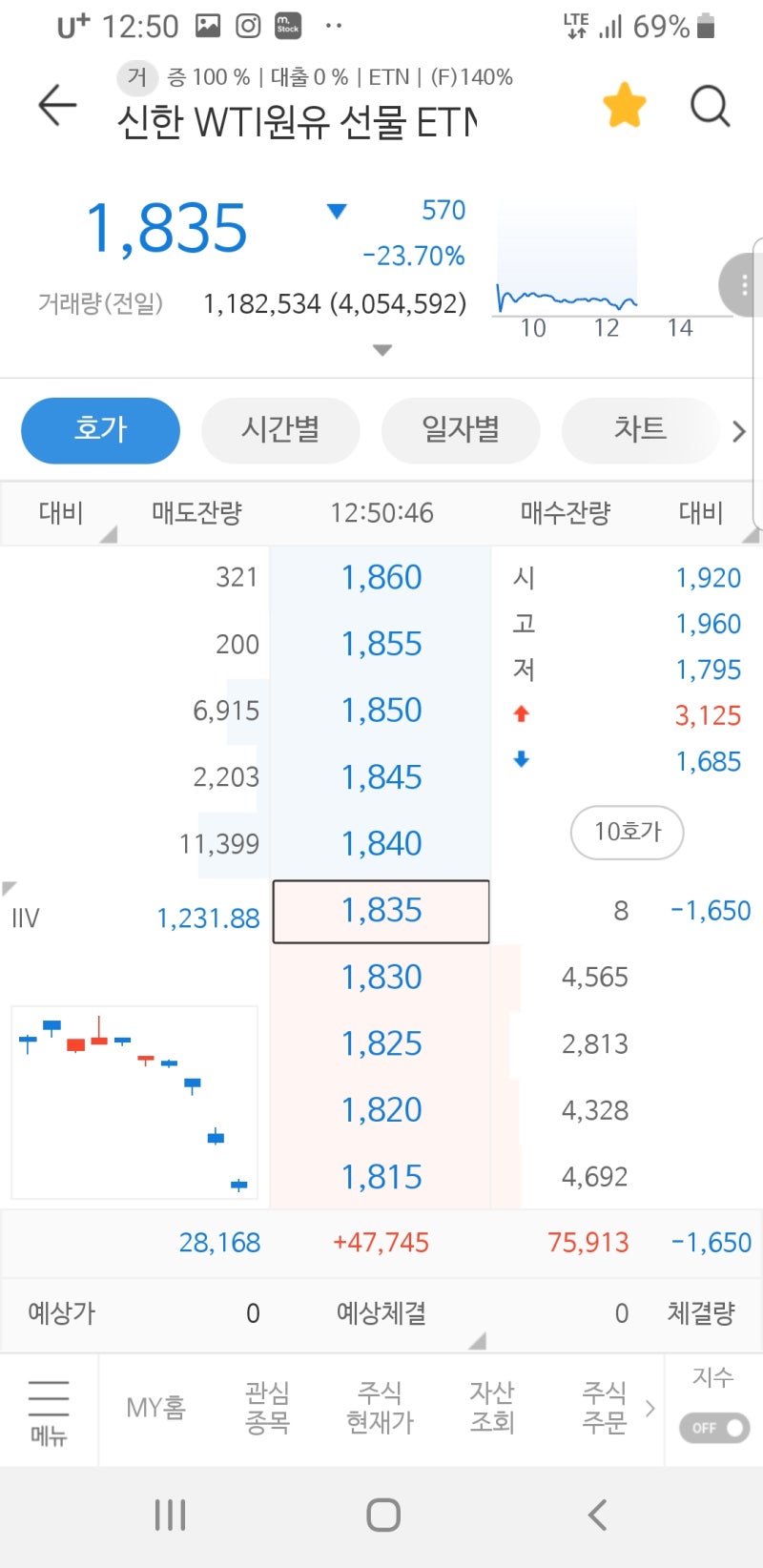763x1568 pixels.
Task: Open 자산조회 asset inquiry
Action: (491, 1408)
